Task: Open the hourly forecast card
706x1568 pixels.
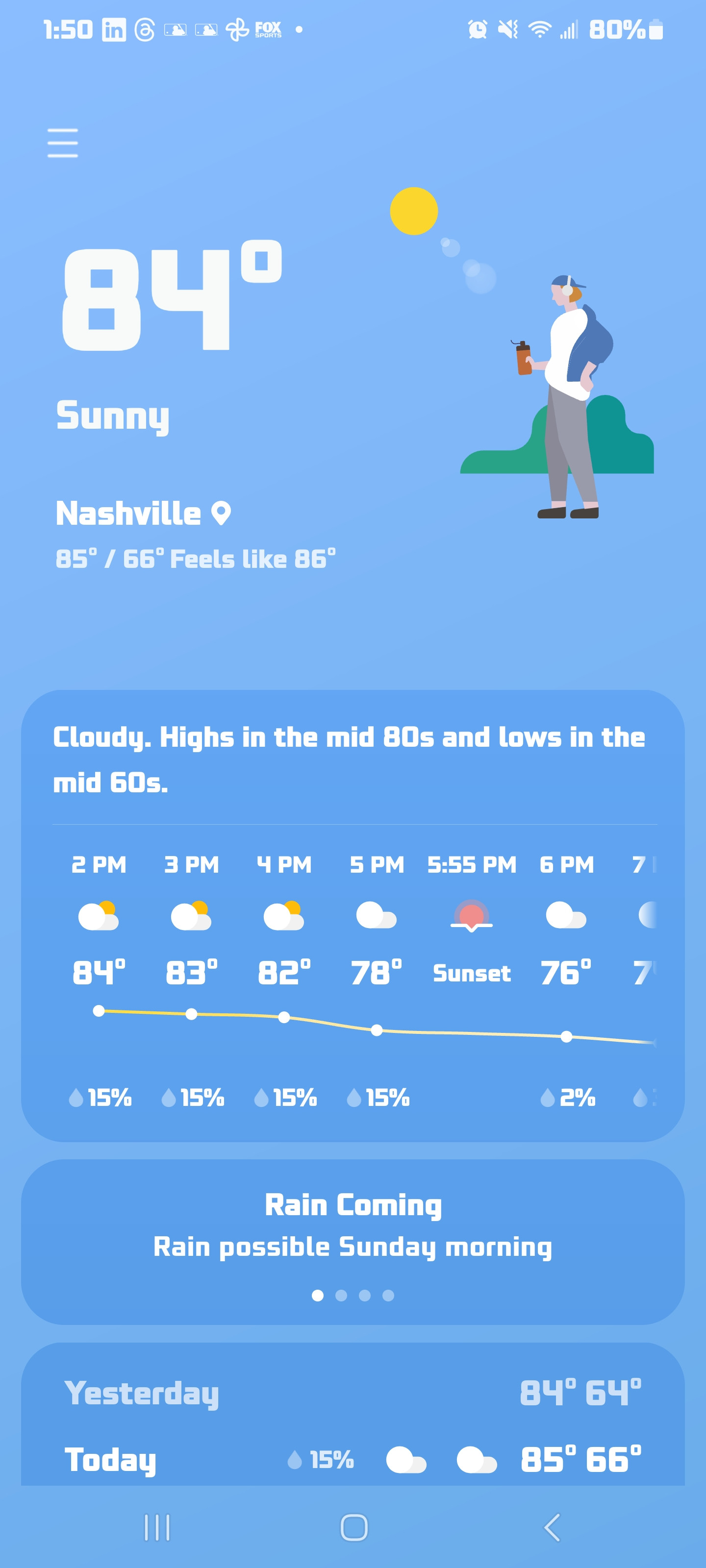Action: (353, 974)
